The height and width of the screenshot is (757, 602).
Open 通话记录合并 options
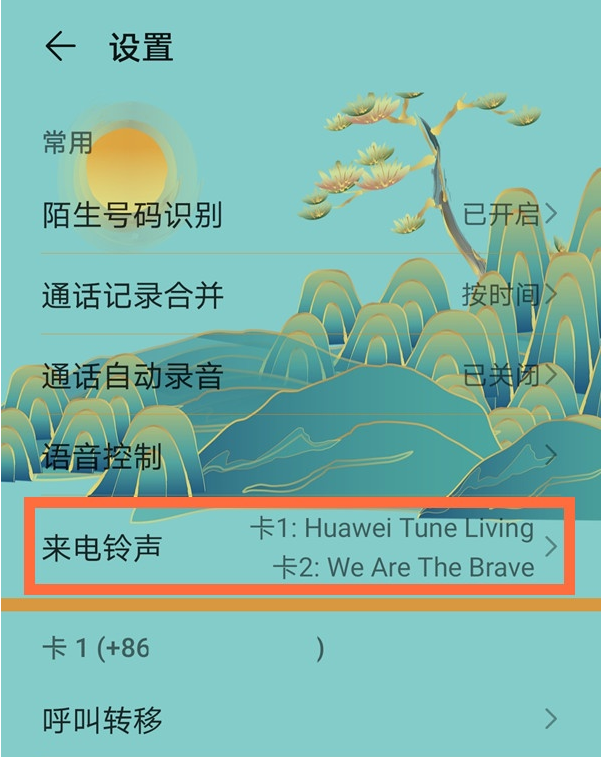coord(300,295)
